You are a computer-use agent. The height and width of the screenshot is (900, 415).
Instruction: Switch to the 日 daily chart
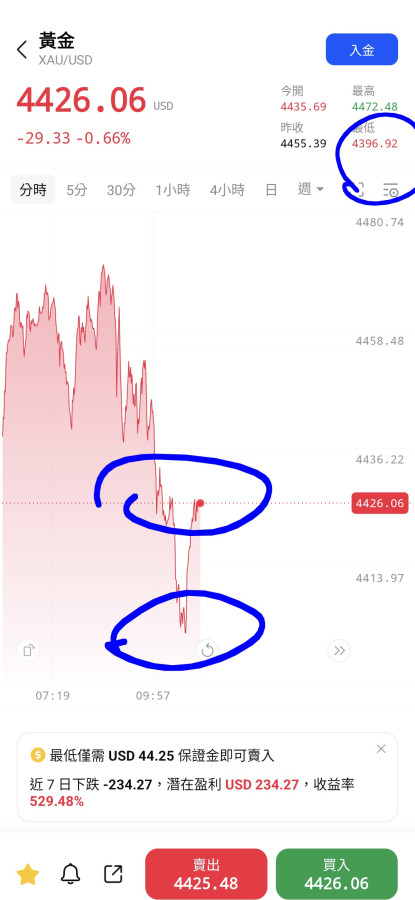(271, 190)
